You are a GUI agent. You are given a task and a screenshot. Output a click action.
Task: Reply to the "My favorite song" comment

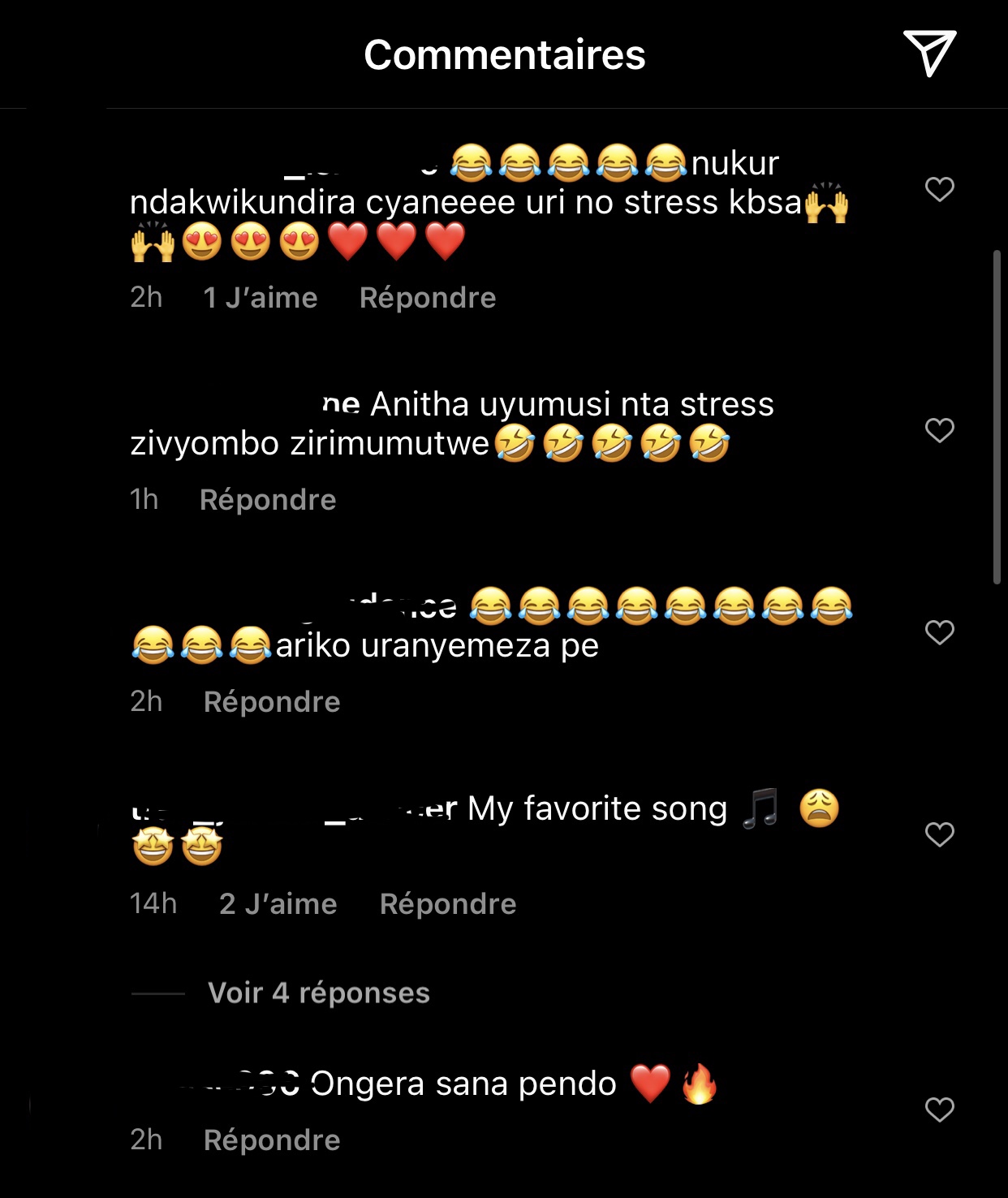point(447,904)
